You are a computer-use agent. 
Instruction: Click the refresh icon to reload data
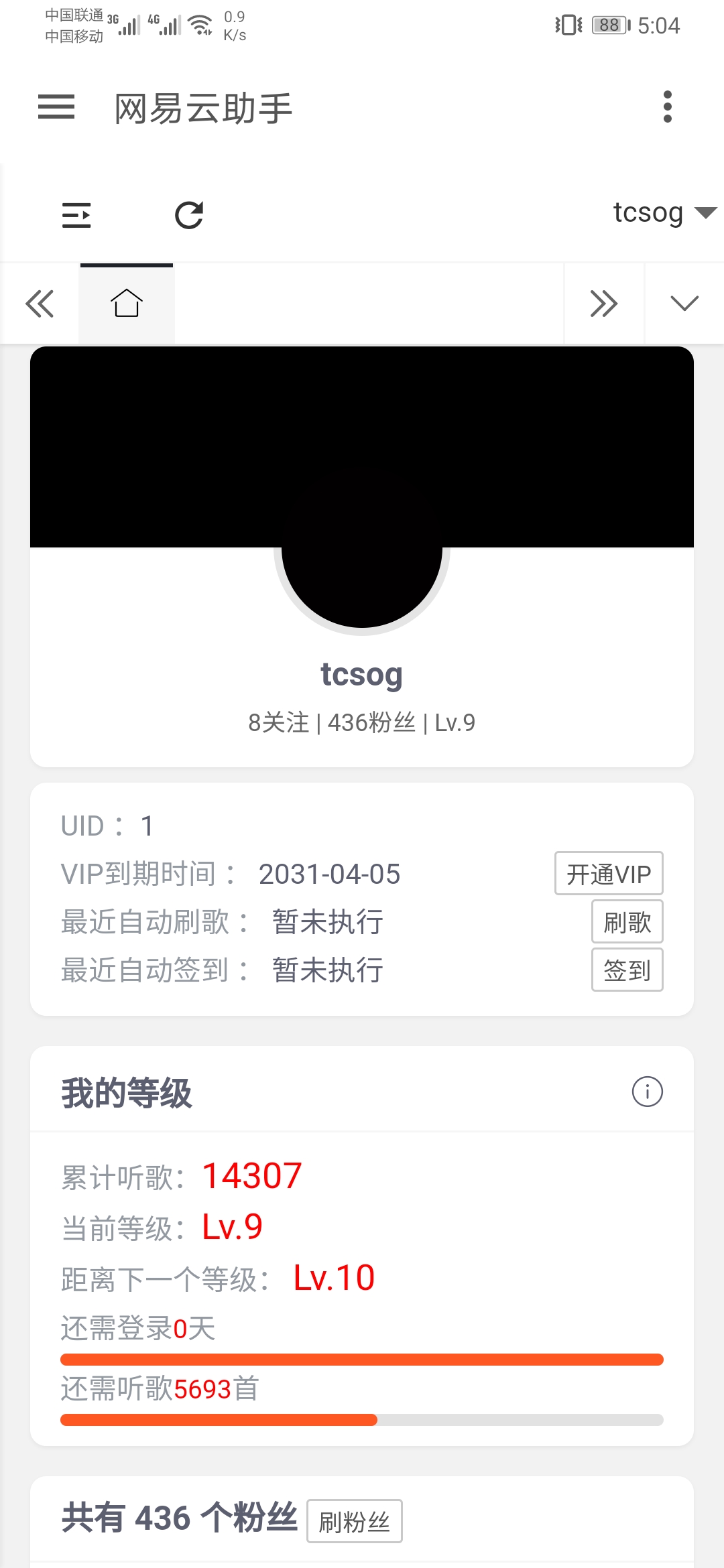[189, 214]
